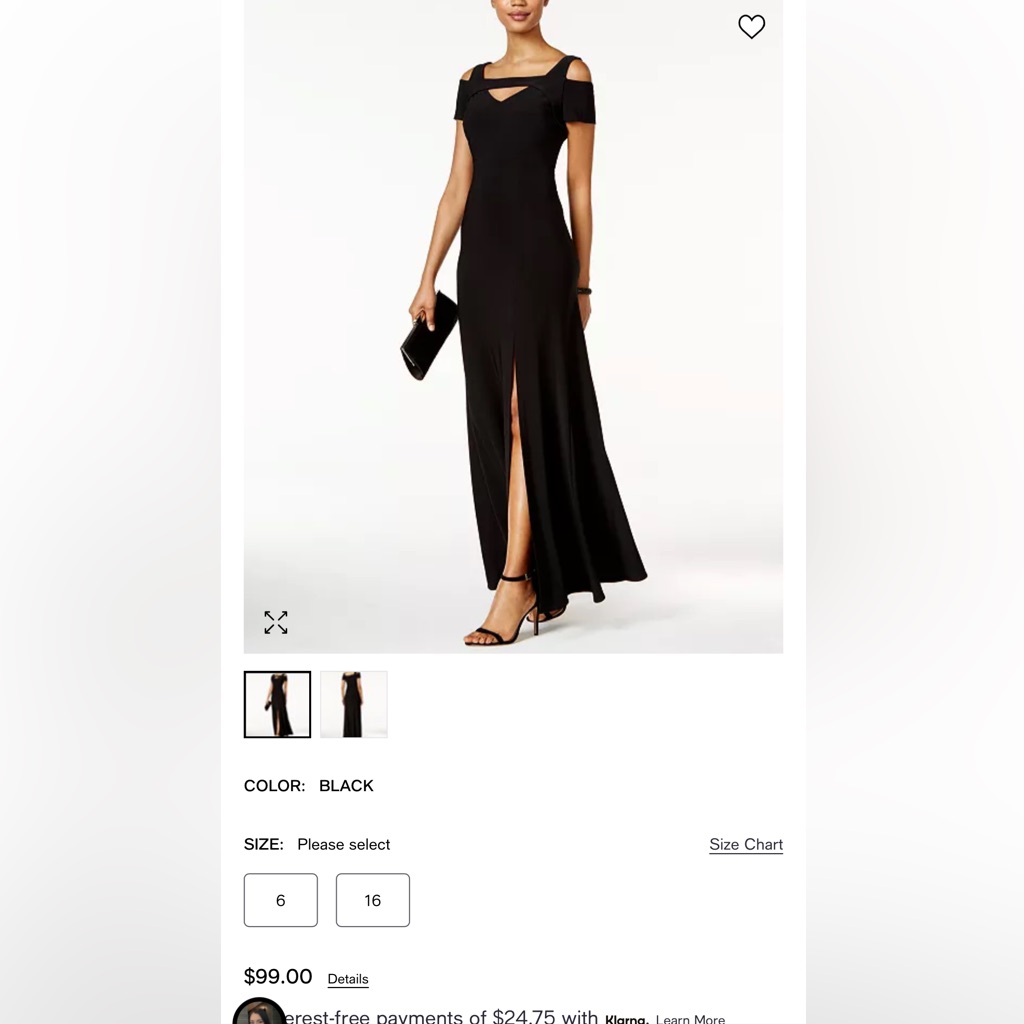The width and height of the screenshot is (1024, 1024).
Task: Expand the product image to fullscreen
Action: [276, 622]
